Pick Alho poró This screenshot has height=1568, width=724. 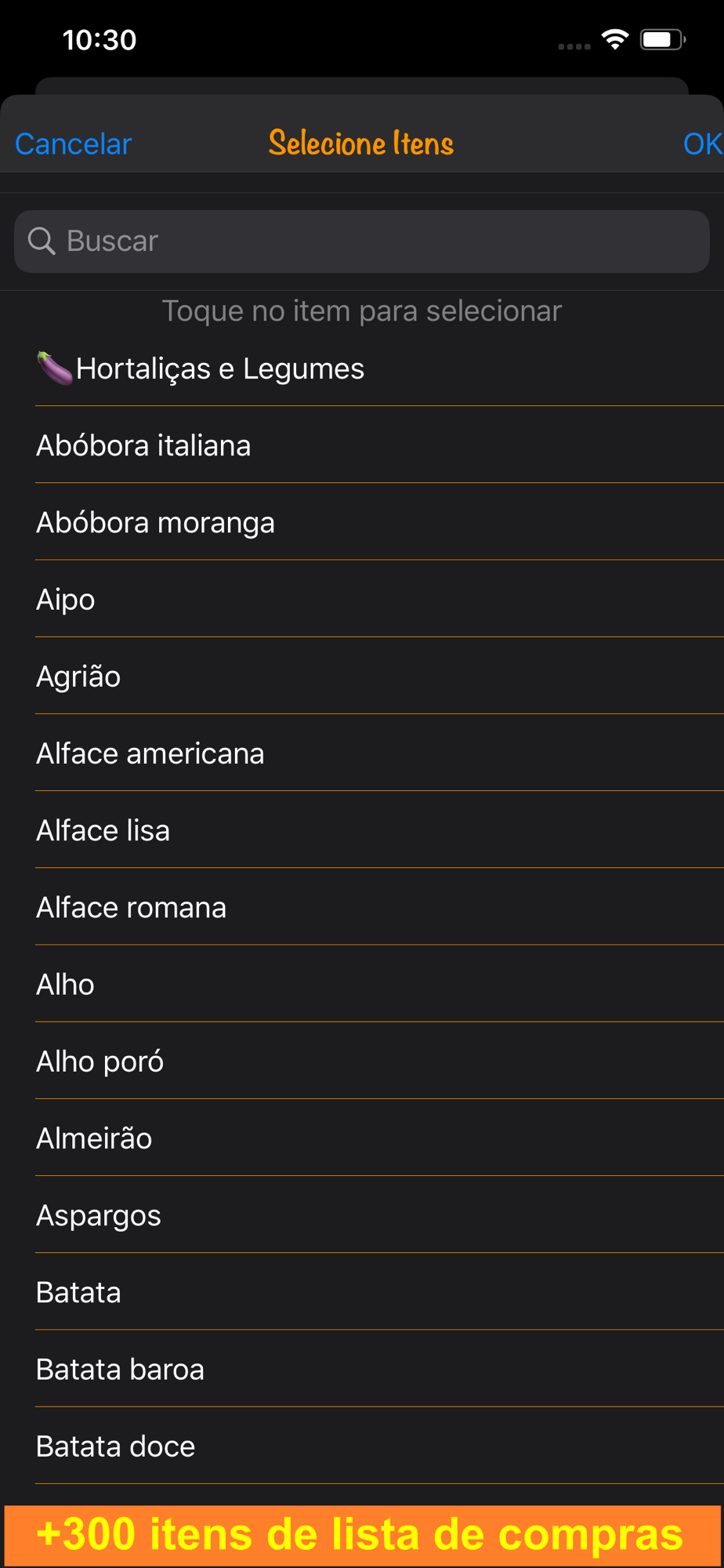(362, 1060)
